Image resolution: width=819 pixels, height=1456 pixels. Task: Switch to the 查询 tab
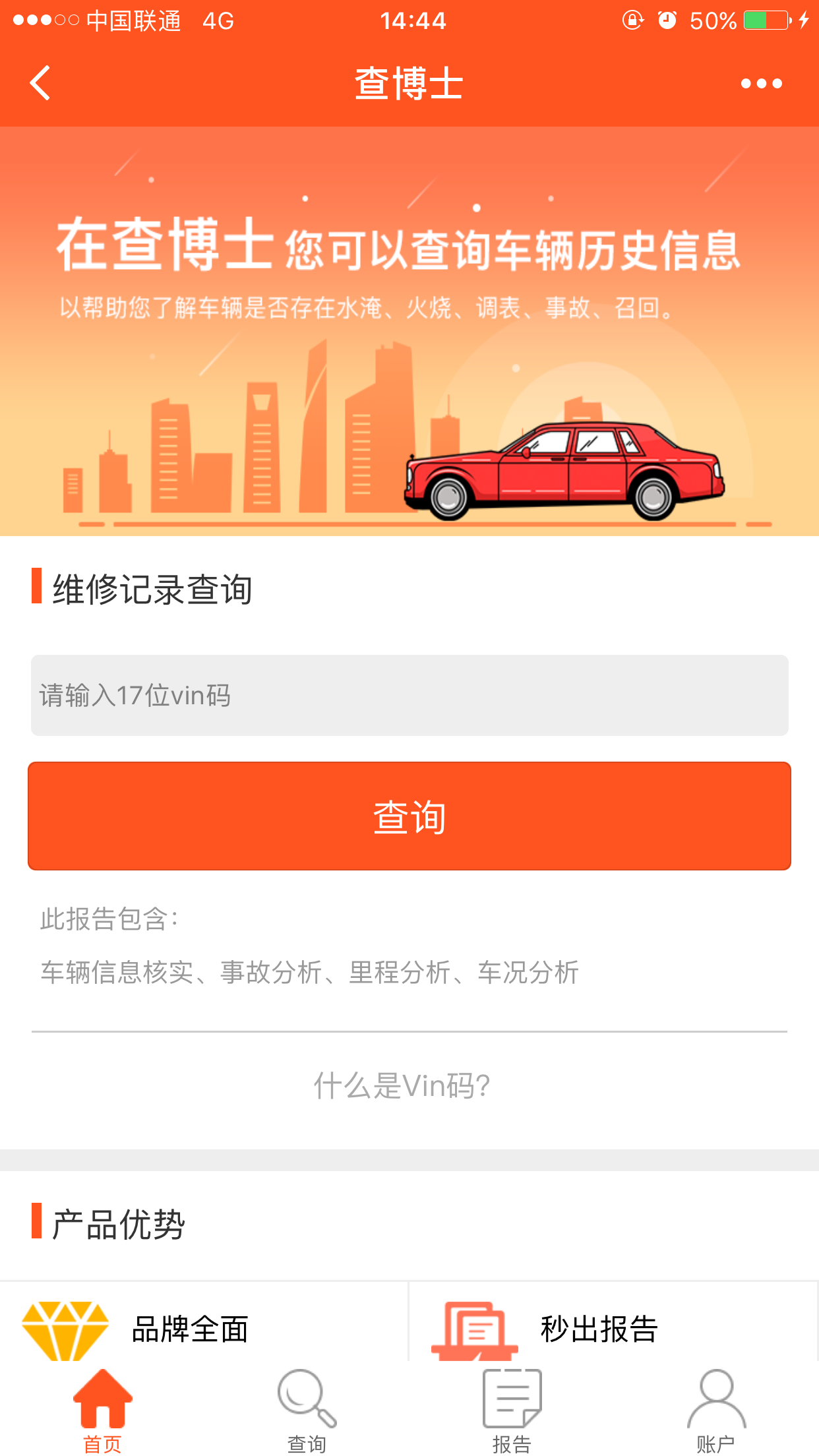(307, 1409)
